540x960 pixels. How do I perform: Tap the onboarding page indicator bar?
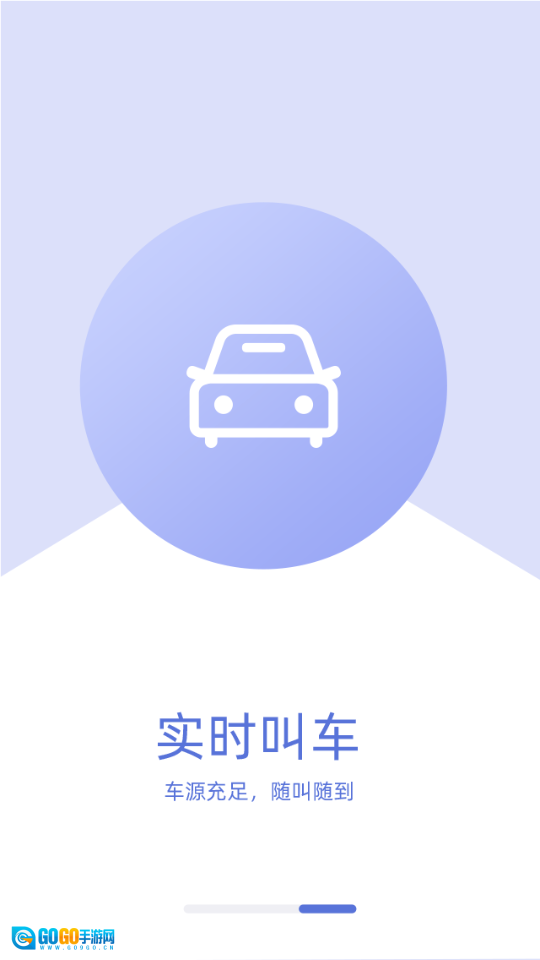(270, 909)
